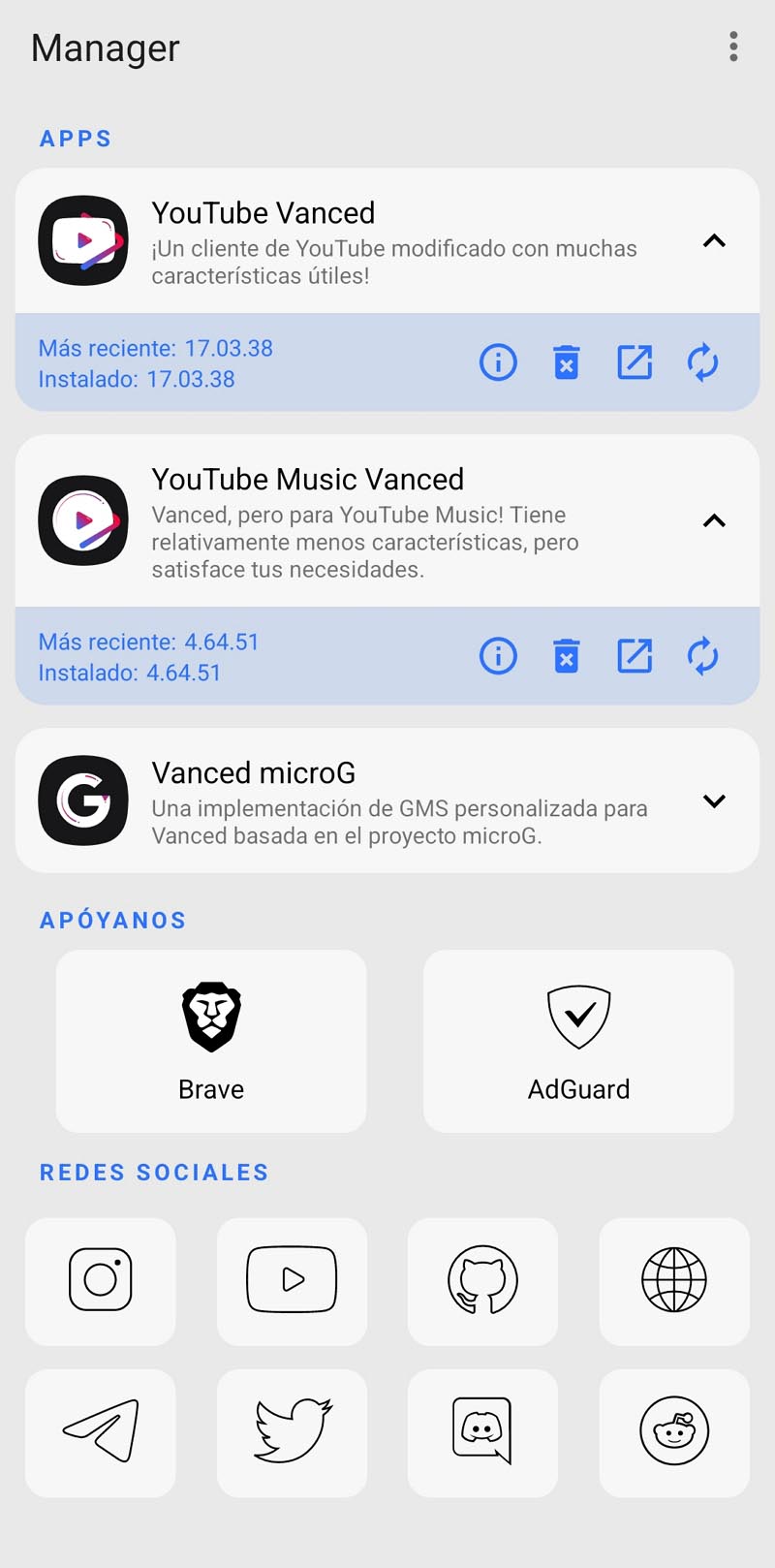Expand the Vanced microG section
The image size is (775, 1568).
point(714,801)
